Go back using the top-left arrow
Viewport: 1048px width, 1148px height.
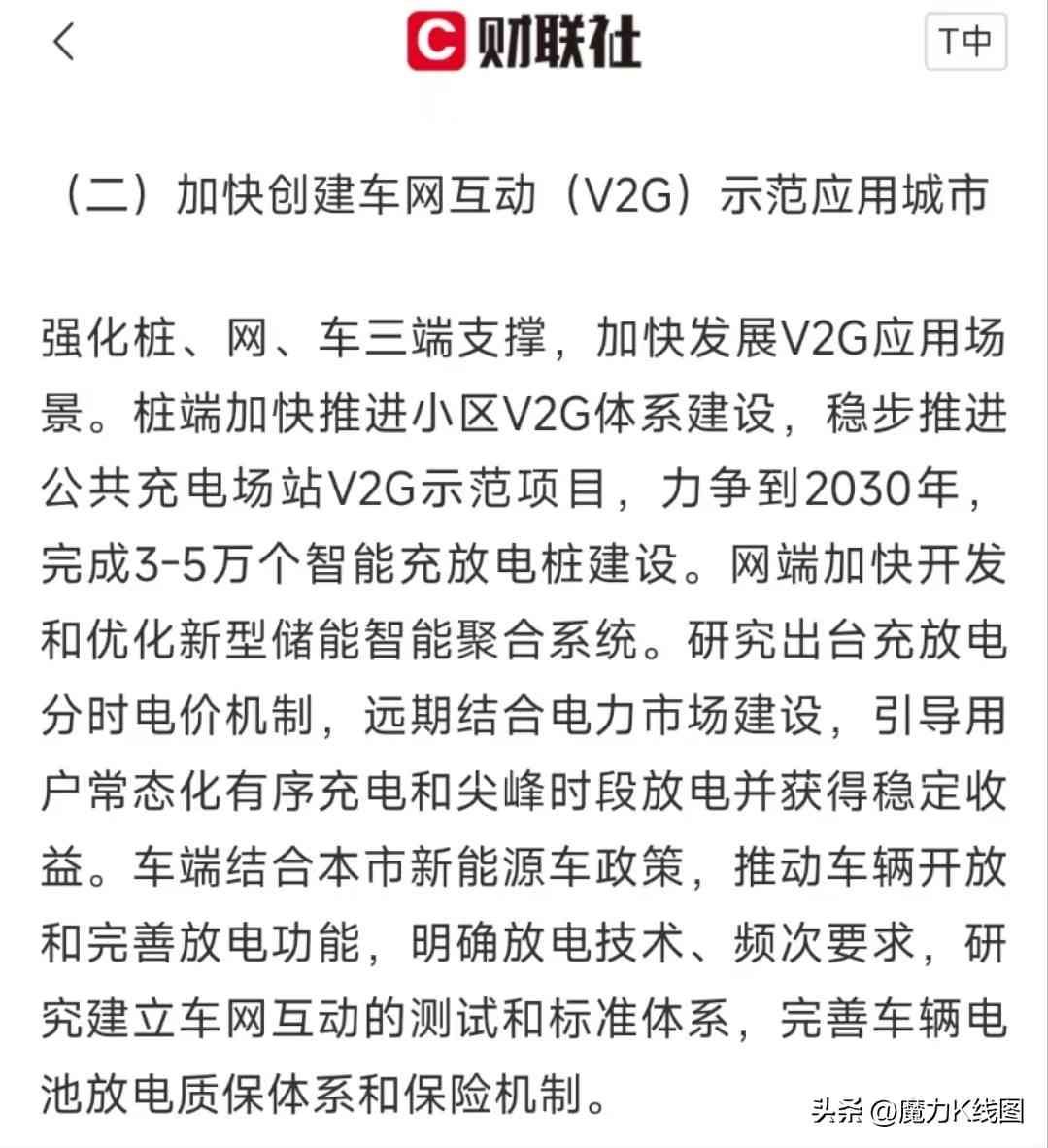pyautogui.click(x=64, y=42)
